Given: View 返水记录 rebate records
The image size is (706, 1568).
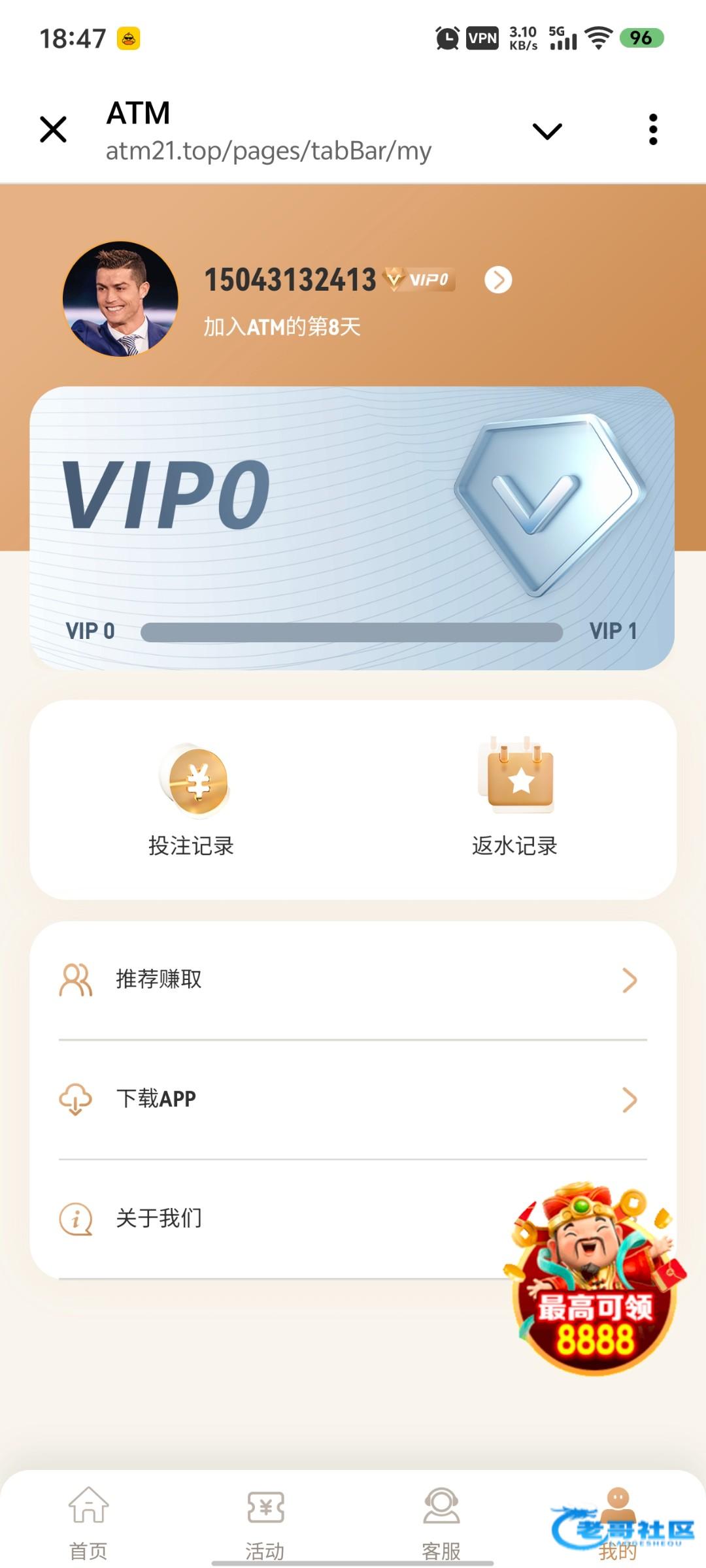Looking at the screenshot, I should click(515, 800).
